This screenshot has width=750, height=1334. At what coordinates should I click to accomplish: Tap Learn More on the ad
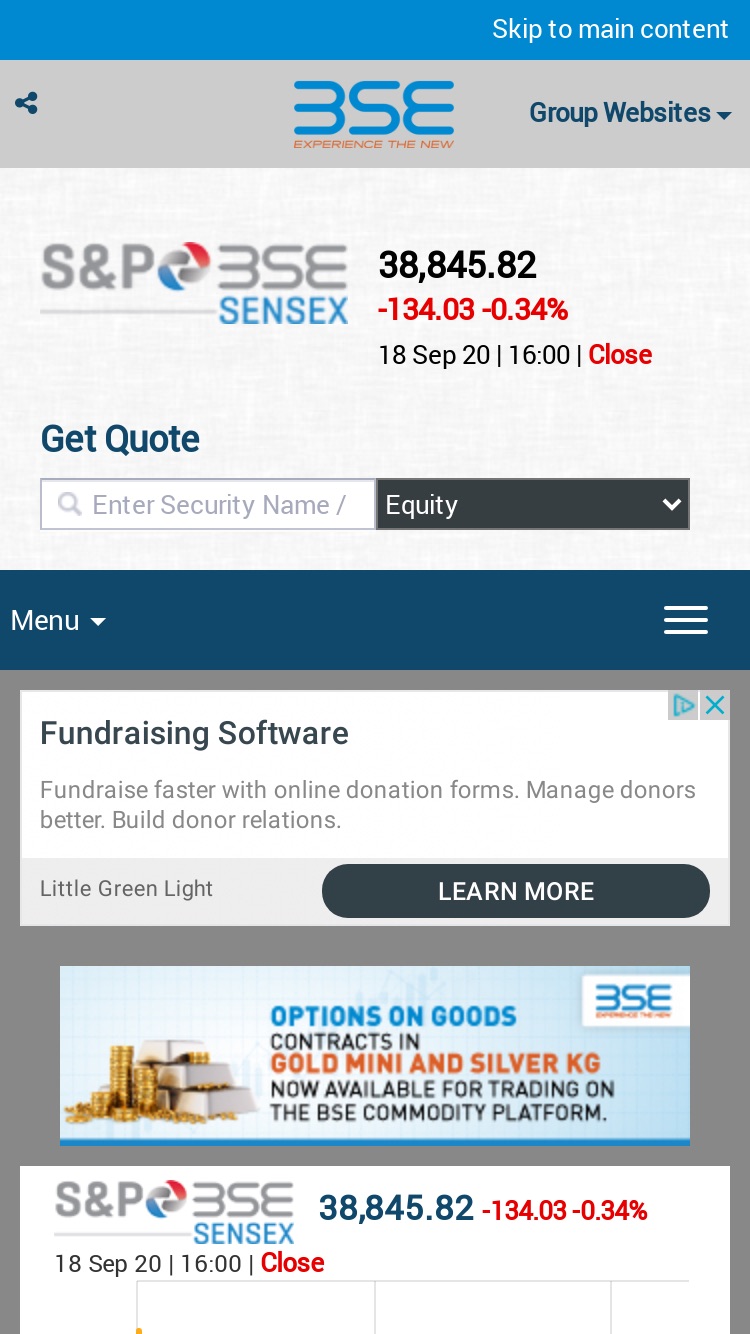click(x=516, y=891)
